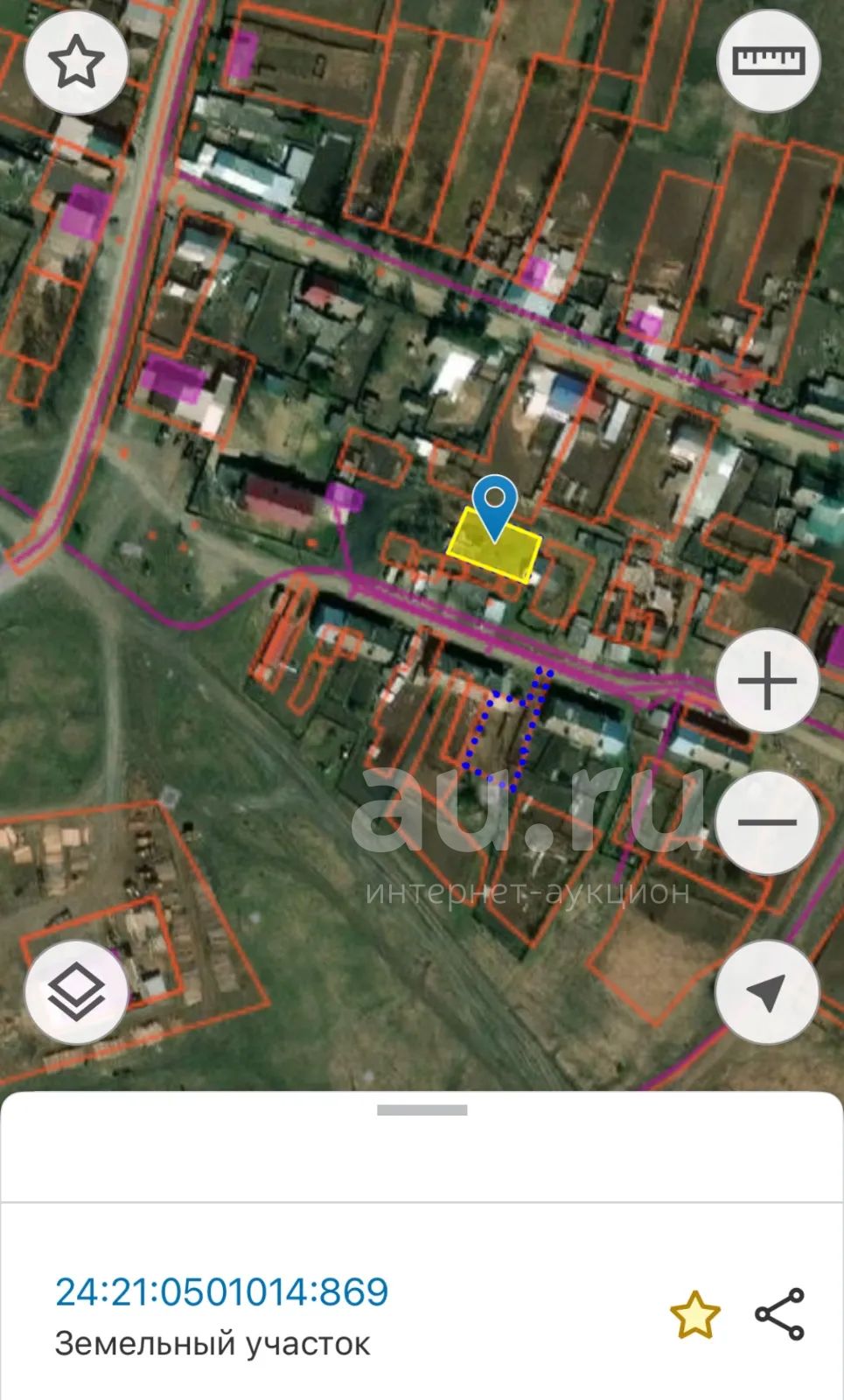
Task: Open the map layers selector
Action: (77, 991)
